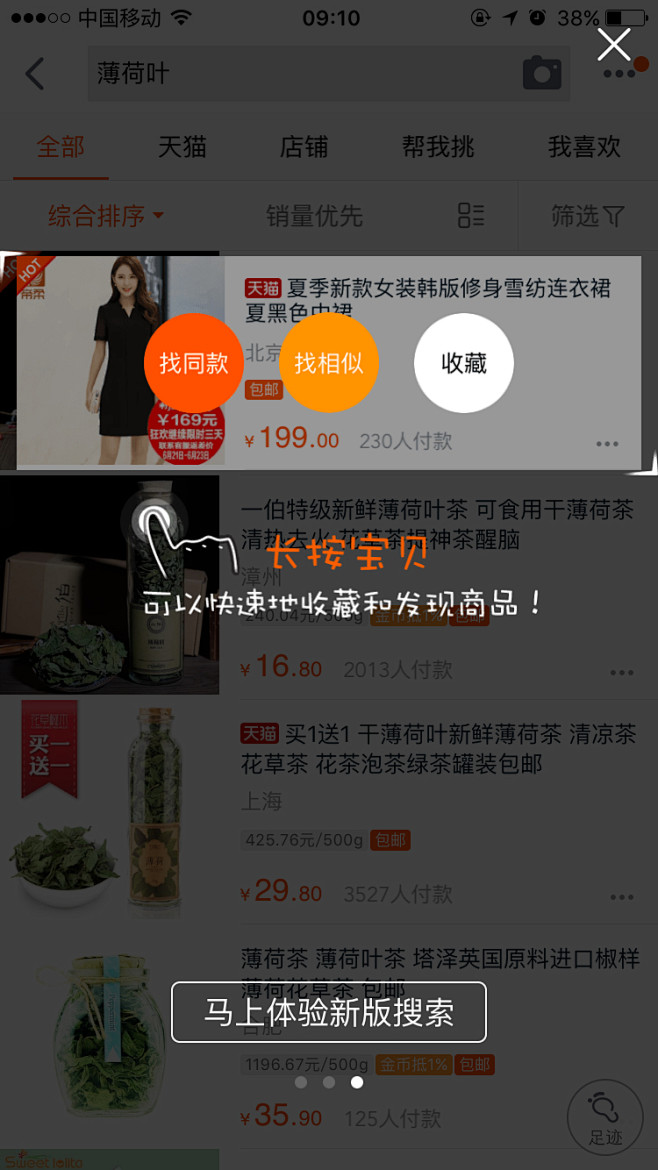The width and height of the screenshot is (658, 1170).
Task: Tap the 收藏 white button
Action: click(x=464, y=363)
